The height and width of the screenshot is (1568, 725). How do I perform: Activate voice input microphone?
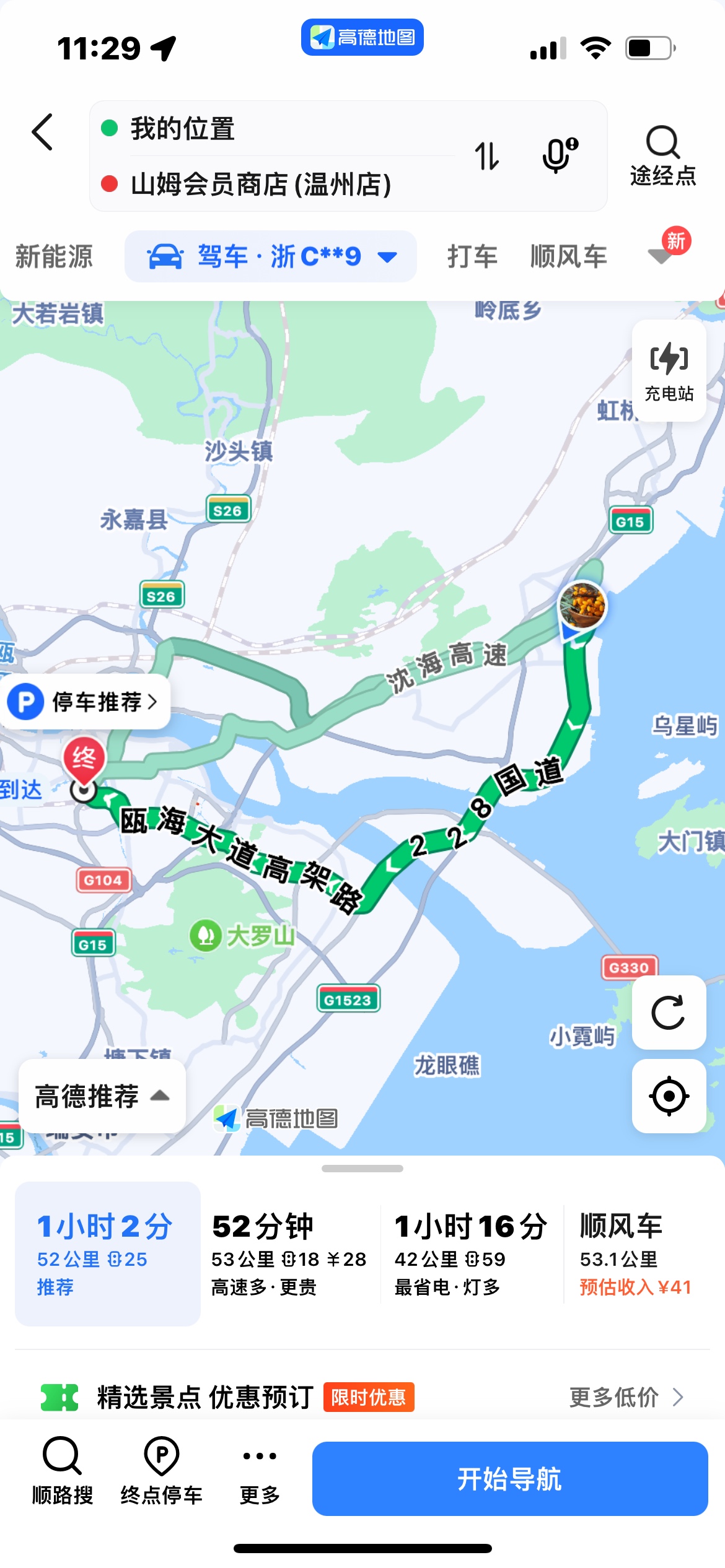pyautogui.click(x=559, y=155)
